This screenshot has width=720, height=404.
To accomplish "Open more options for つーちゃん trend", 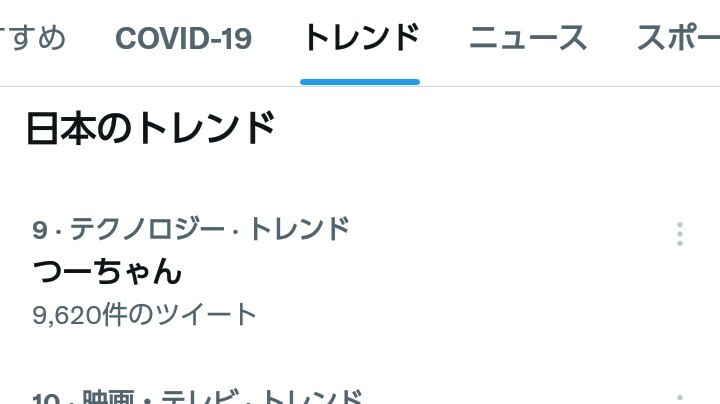I will 680,234.
